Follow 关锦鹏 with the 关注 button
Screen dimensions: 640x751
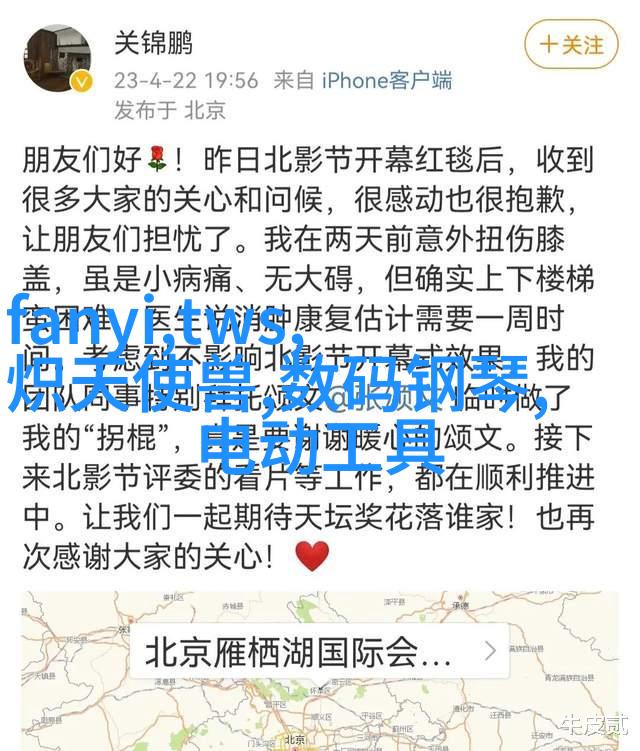click(x=571, y=44)
